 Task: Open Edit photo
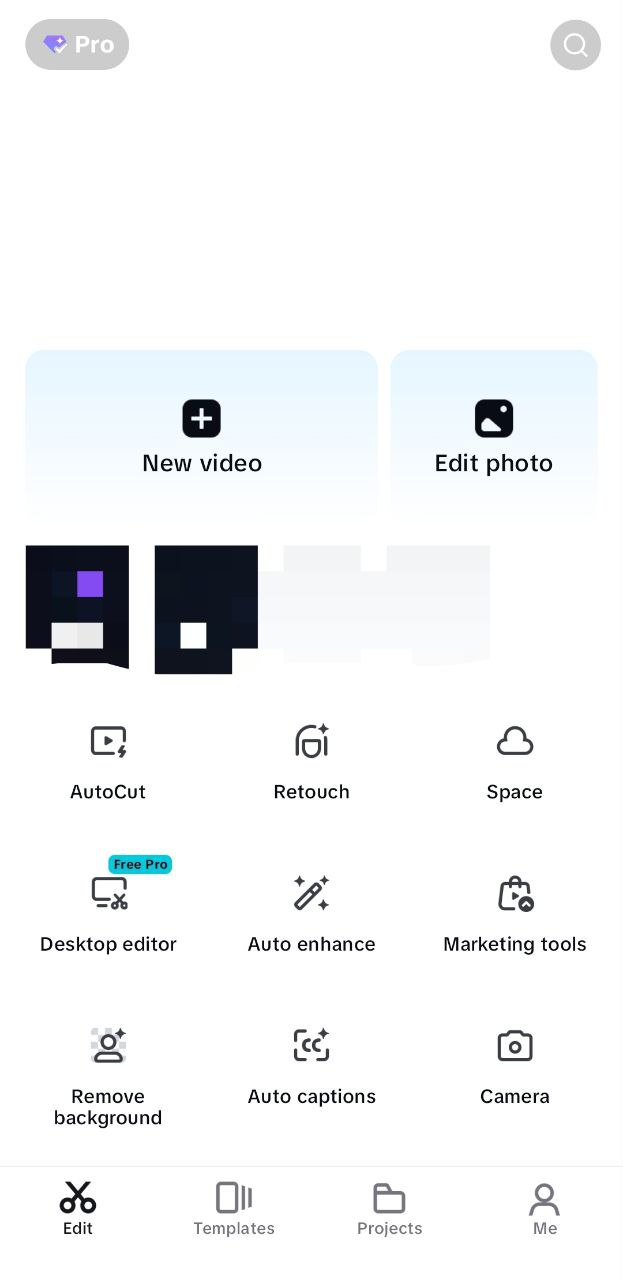pyautogui.click(x=494, y=432)
